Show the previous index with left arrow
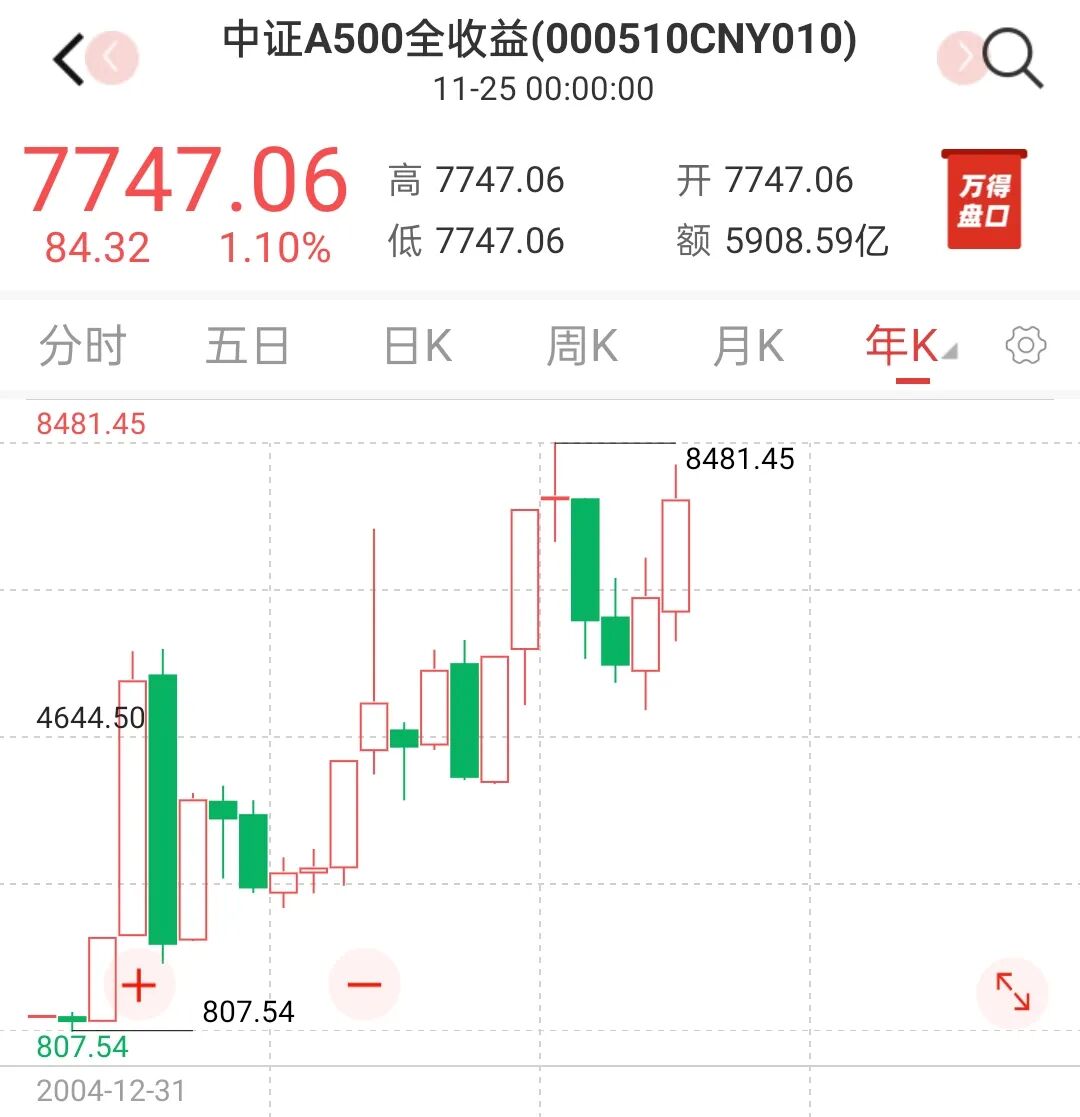 click(111, 58)
